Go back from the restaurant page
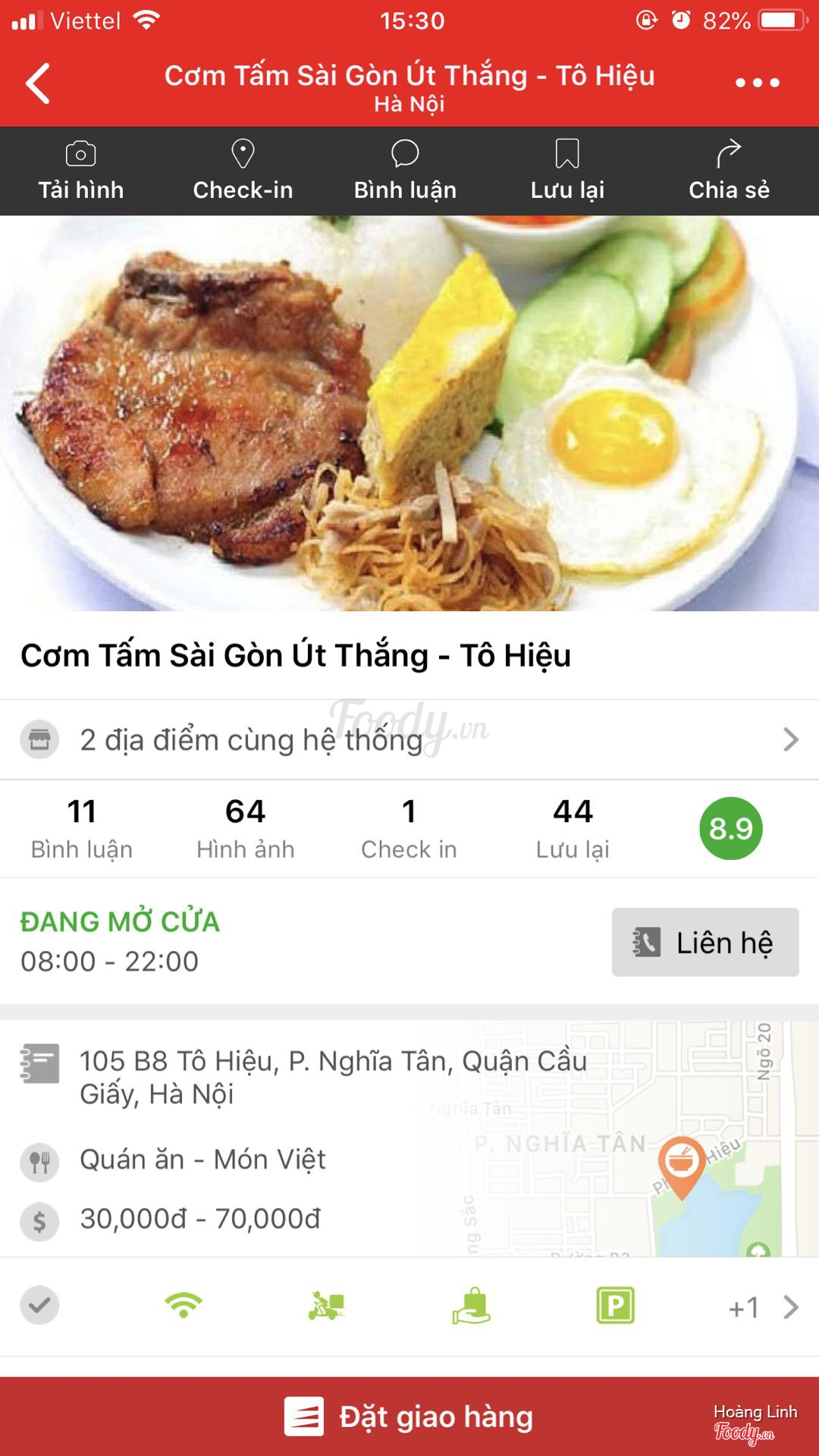Viewport: 819px width, 1456px height. point(38,83)
